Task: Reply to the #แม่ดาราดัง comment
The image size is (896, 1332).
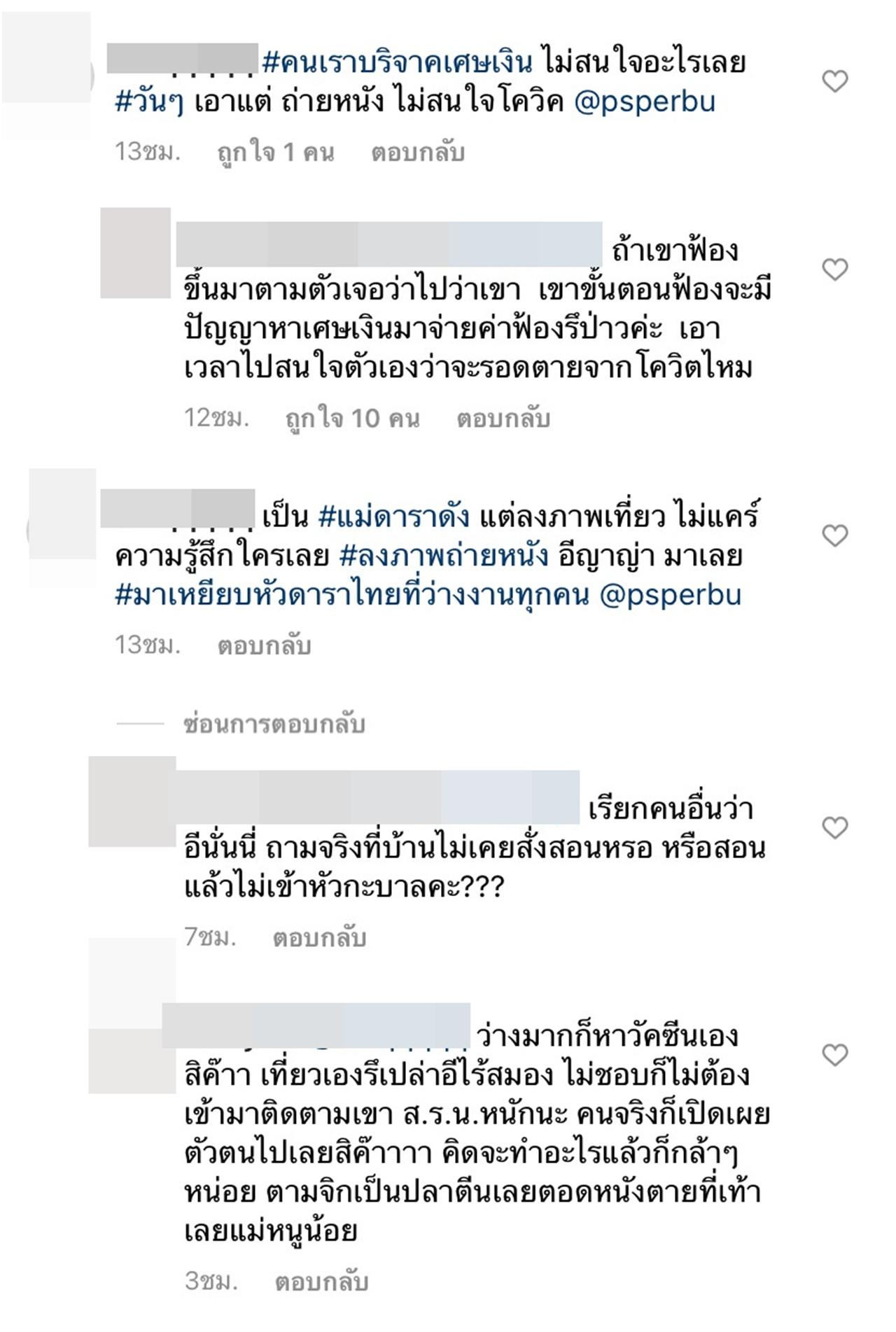Action: coord(264,645)
